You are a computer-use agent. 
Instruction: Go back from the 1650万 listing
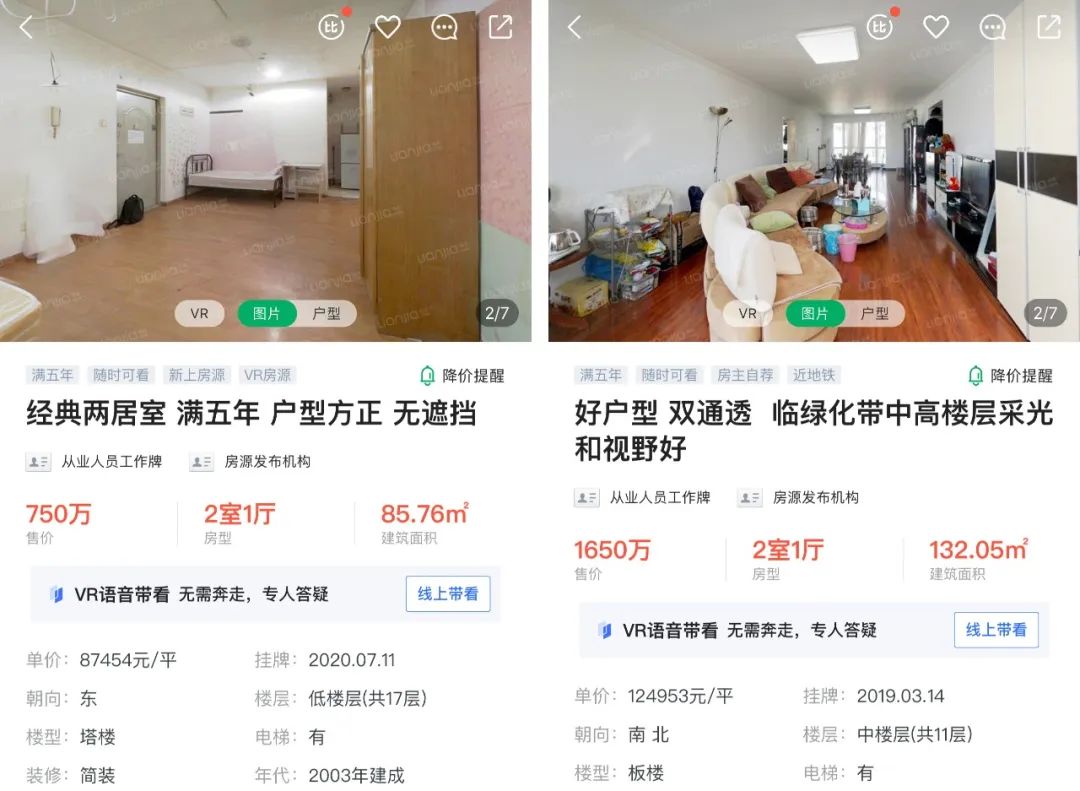574,28
